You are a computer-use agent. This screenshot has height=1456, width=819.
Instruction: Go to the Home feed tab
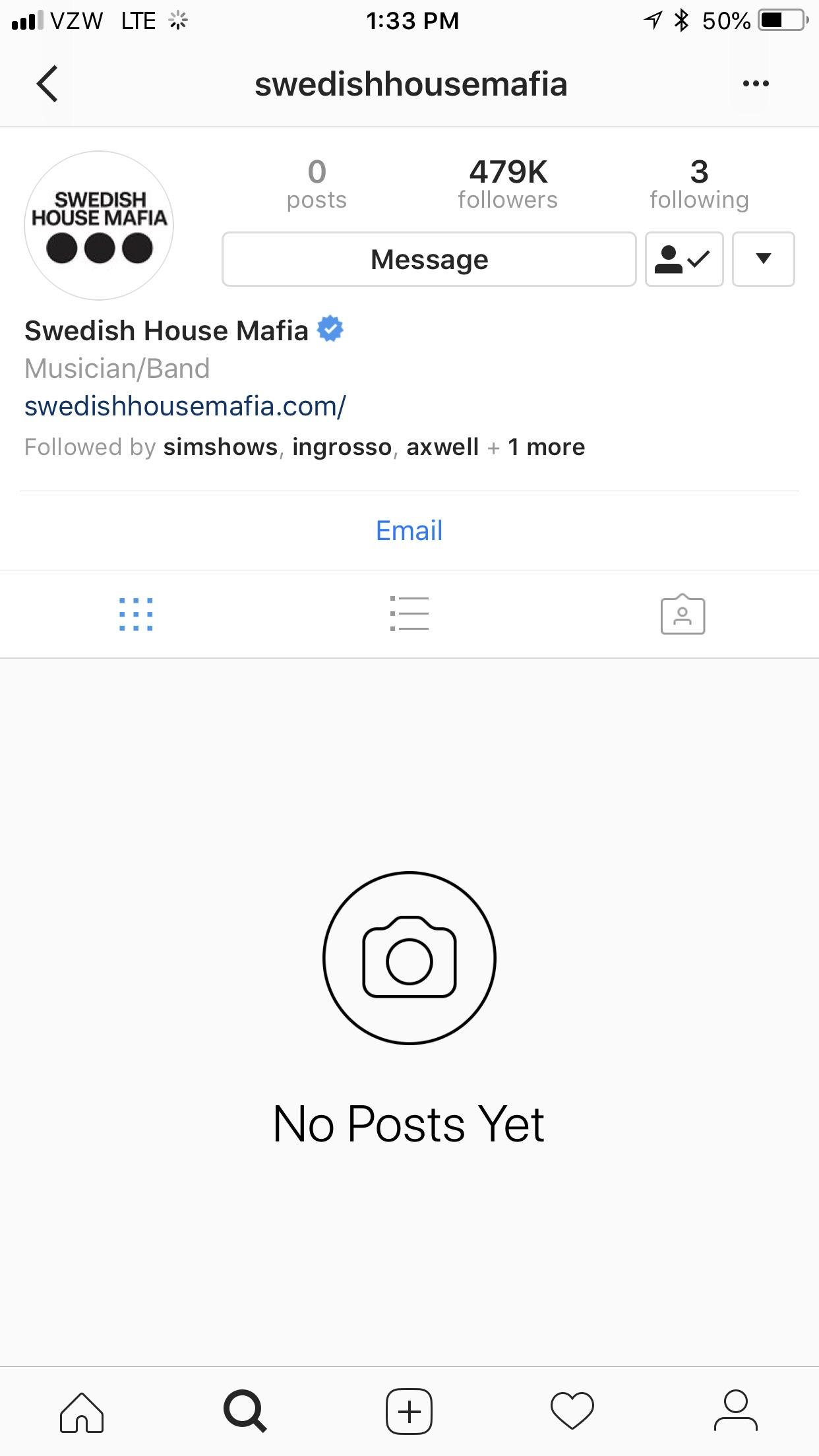tap(82, 1412)
